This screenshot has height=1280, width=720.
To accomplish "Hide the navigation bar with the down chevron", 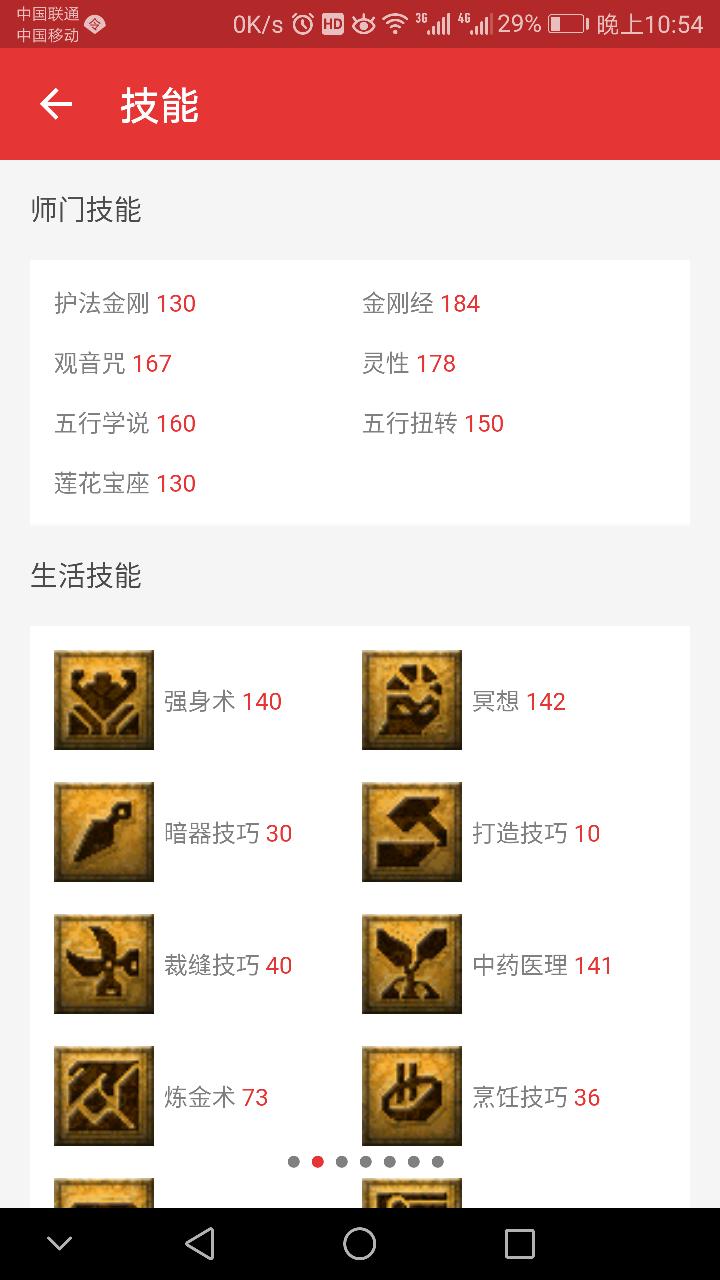I will click(60, 1244).
